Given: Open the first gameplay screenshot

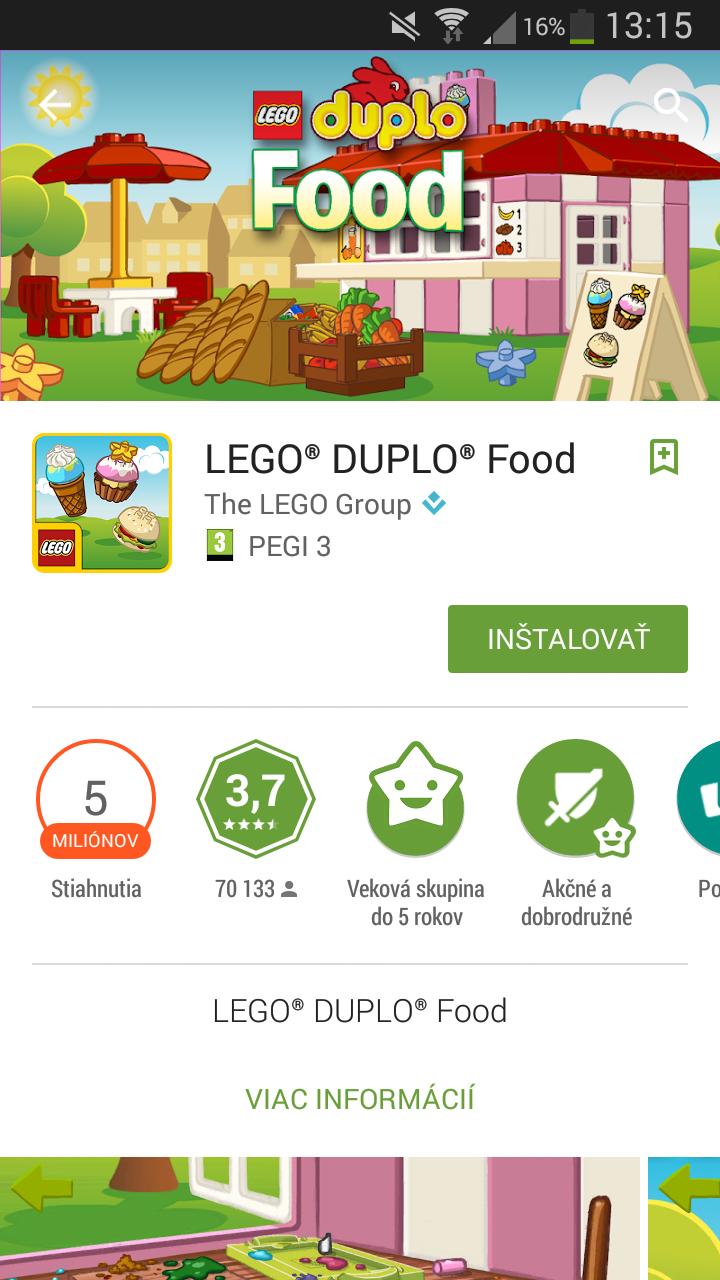Looking at the screenshot, I should tap(320, 1218).
